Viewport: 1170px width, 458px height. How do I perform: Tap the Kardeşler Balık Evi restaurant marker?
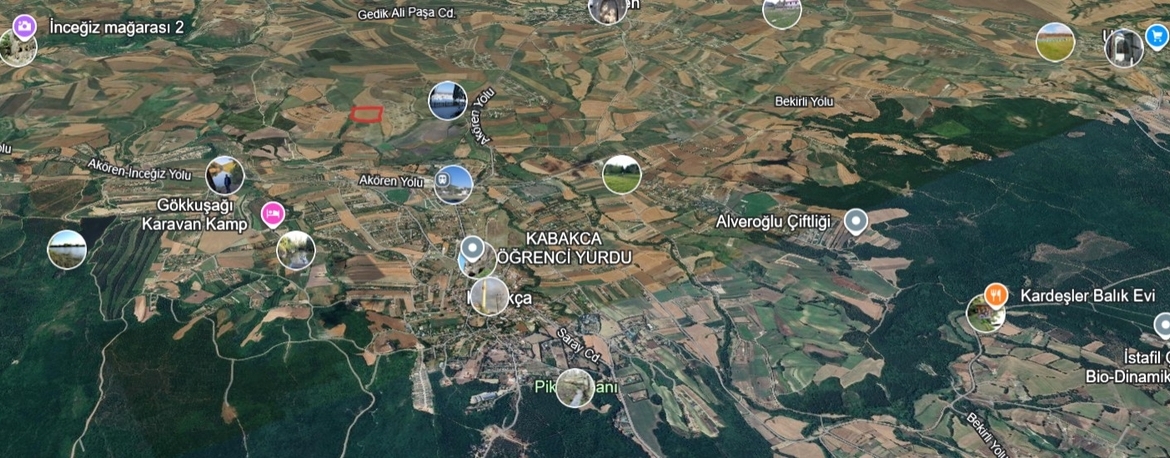coord(995,295)
